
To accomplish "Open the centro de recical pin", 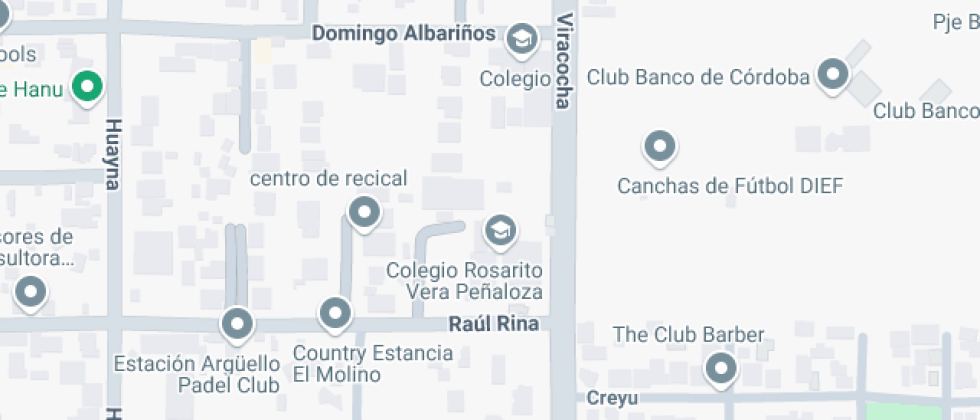I will tap(364, 211).
